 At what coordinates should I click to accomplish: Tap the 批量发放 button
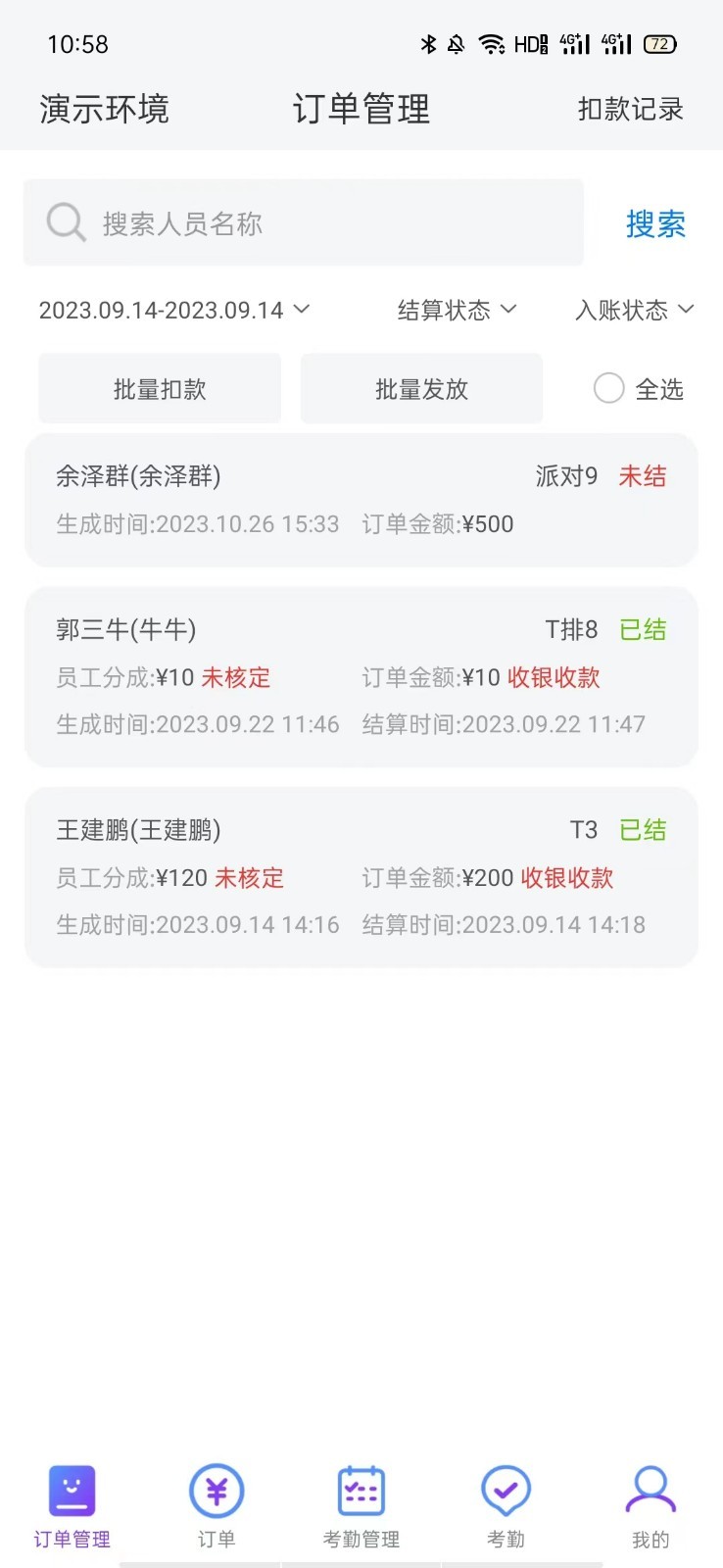[421, 389]
